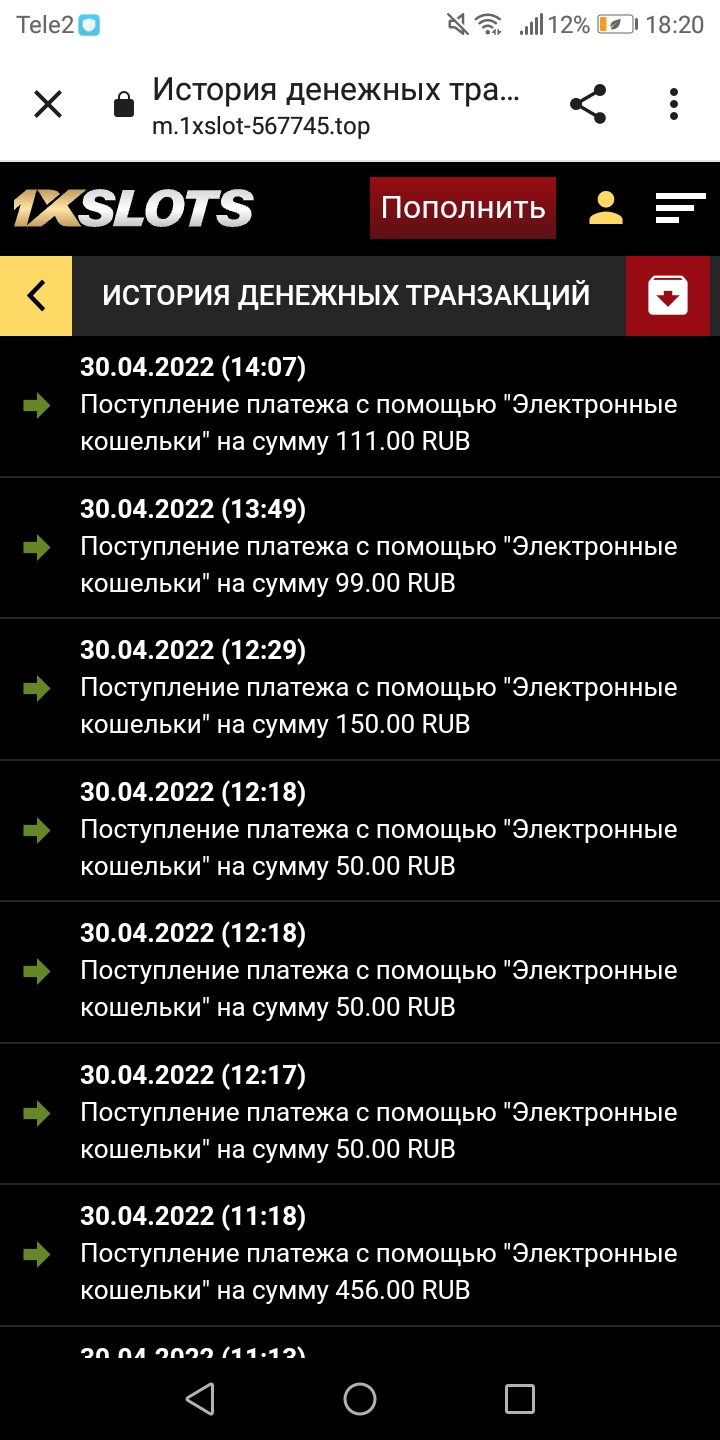
Task: Open the red archive icon in the header
Action: 668,296
